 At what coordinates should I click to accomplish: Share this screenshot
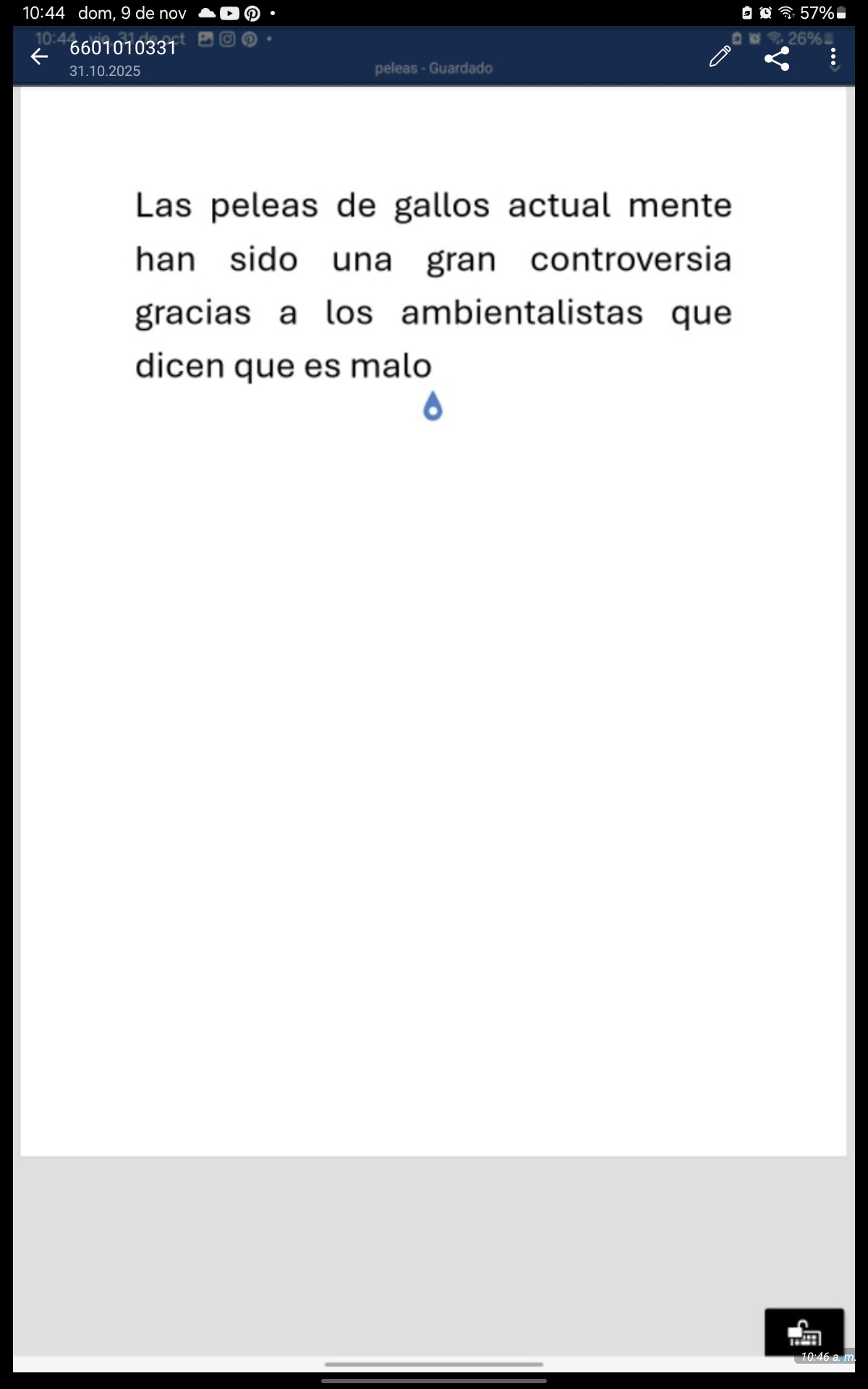[777, 58]
